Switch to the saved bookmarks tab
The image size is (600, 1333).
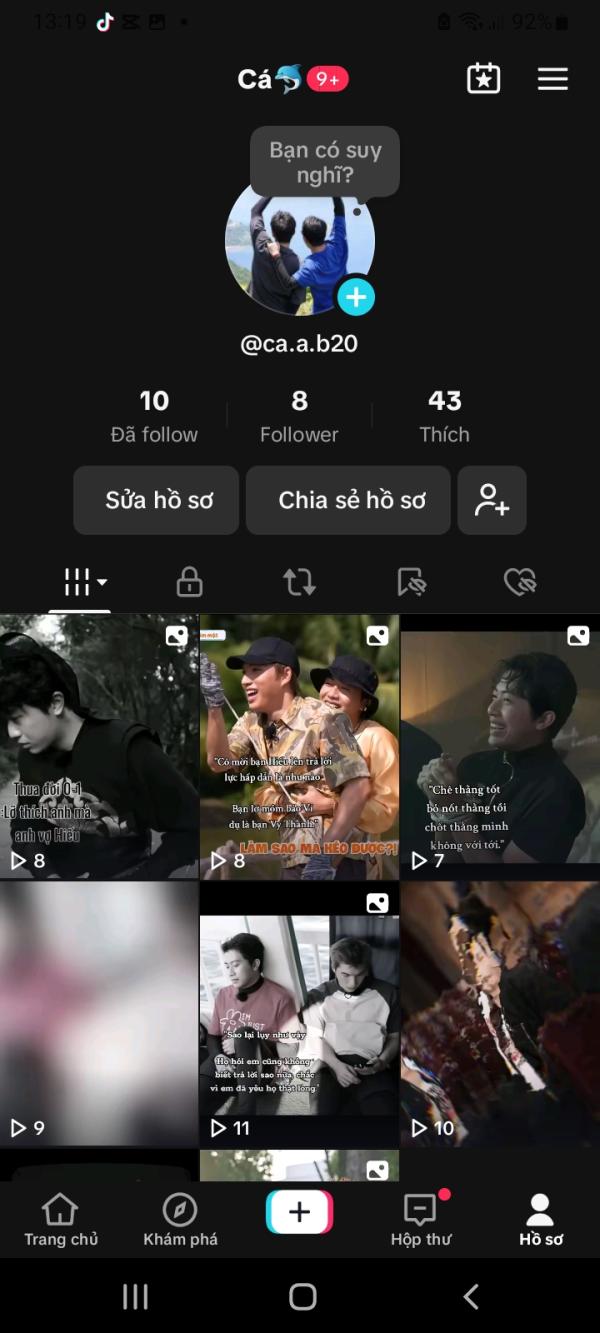[411, 581]
